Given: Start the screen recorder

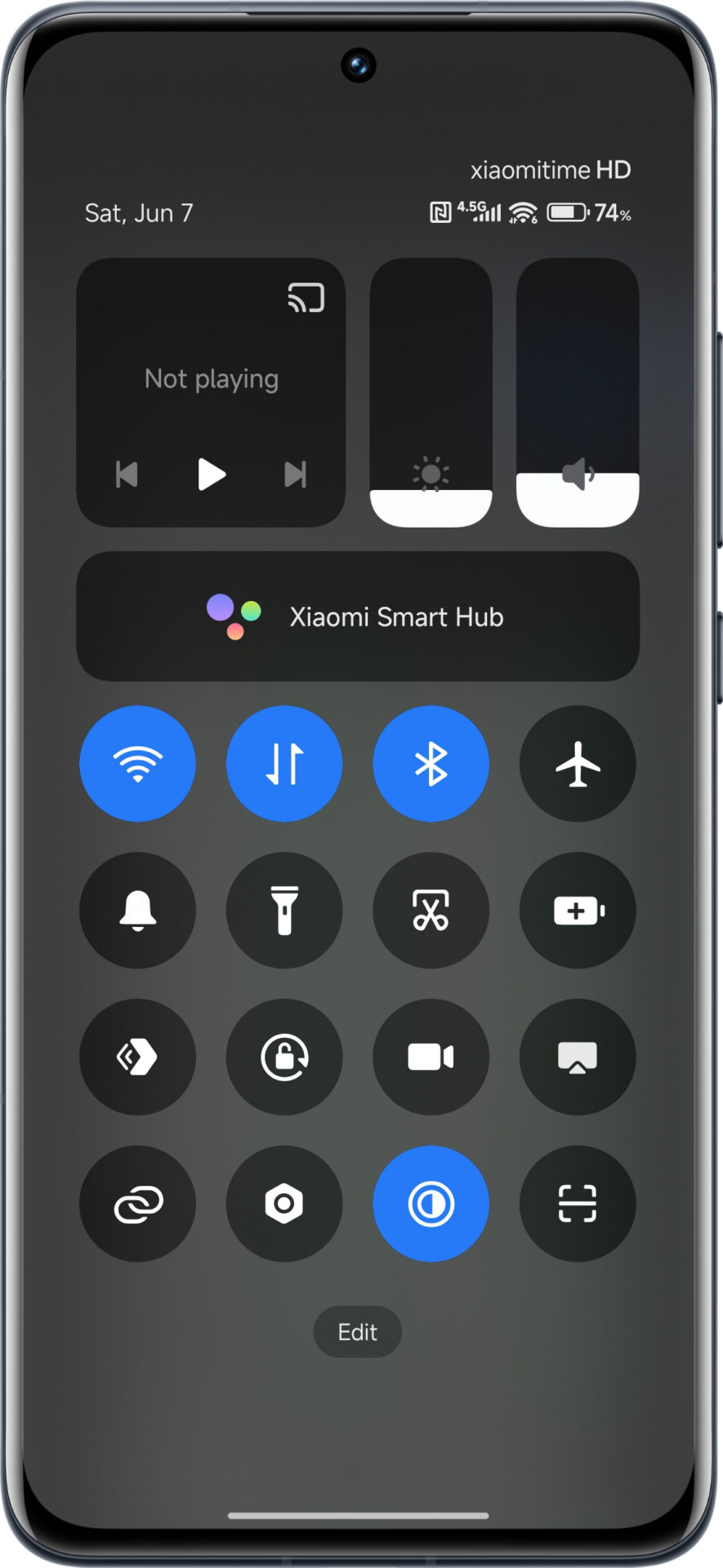Looking at the screenshot, I should [x=431, y=1057].
